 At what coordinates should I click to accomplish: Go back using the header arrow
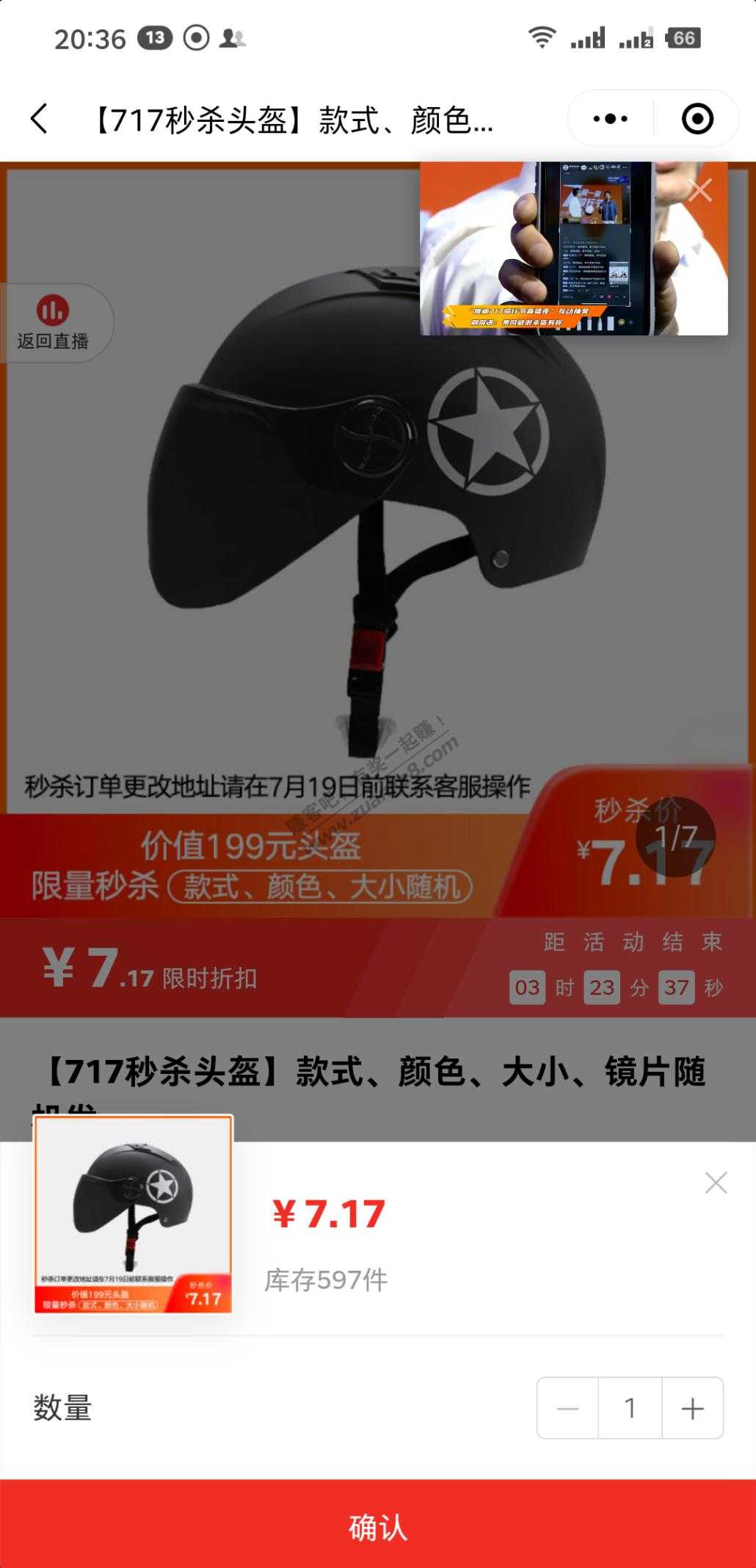coord(40,119)
